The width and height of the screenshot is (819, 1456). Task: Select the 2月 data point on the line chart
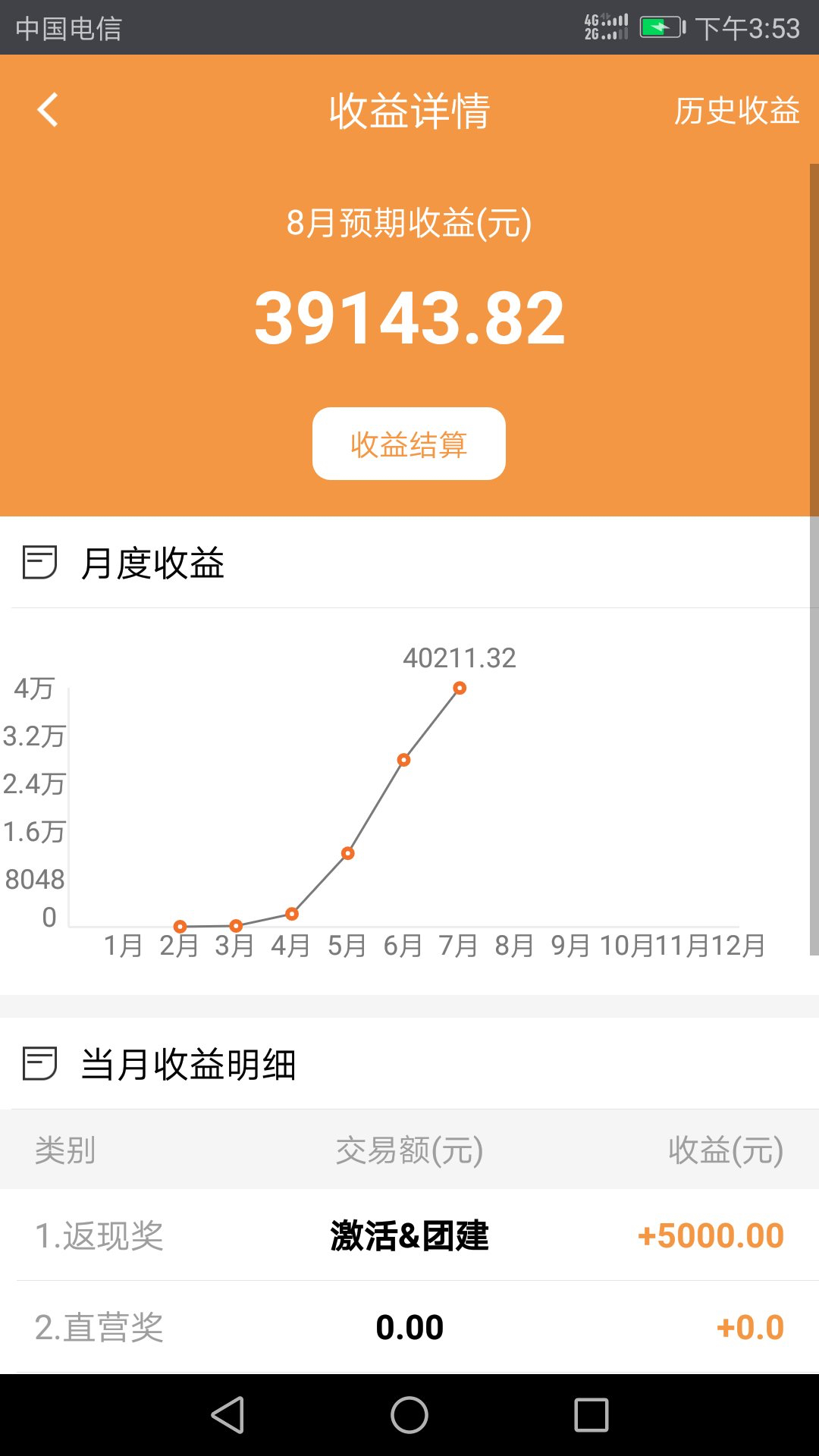[180, 926]
